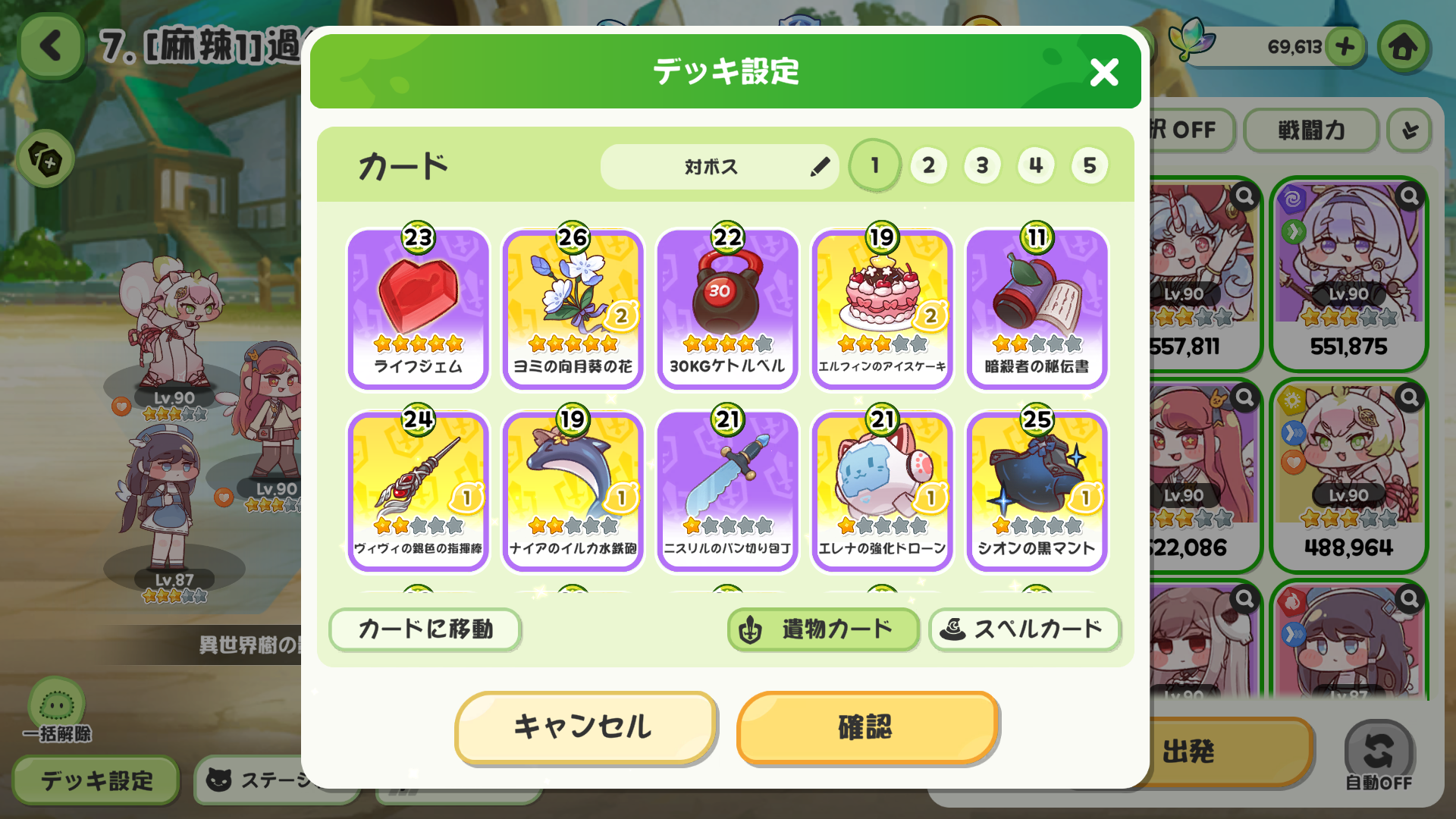Select the エレナの強化ドローン card
Screen dimensions: 1456x819
pos(882,491)
